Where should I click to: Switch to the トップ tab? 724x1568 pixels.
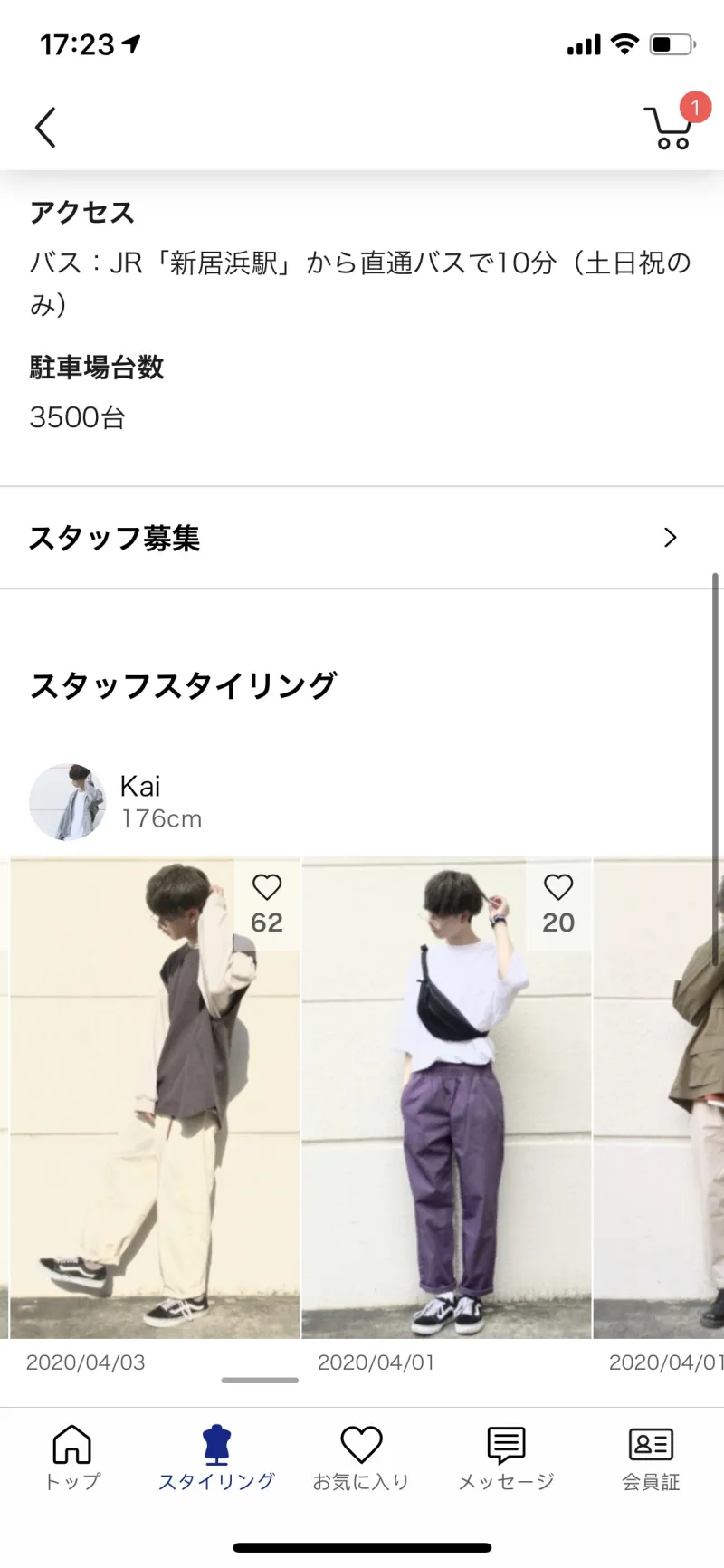tap(72, 1458)
